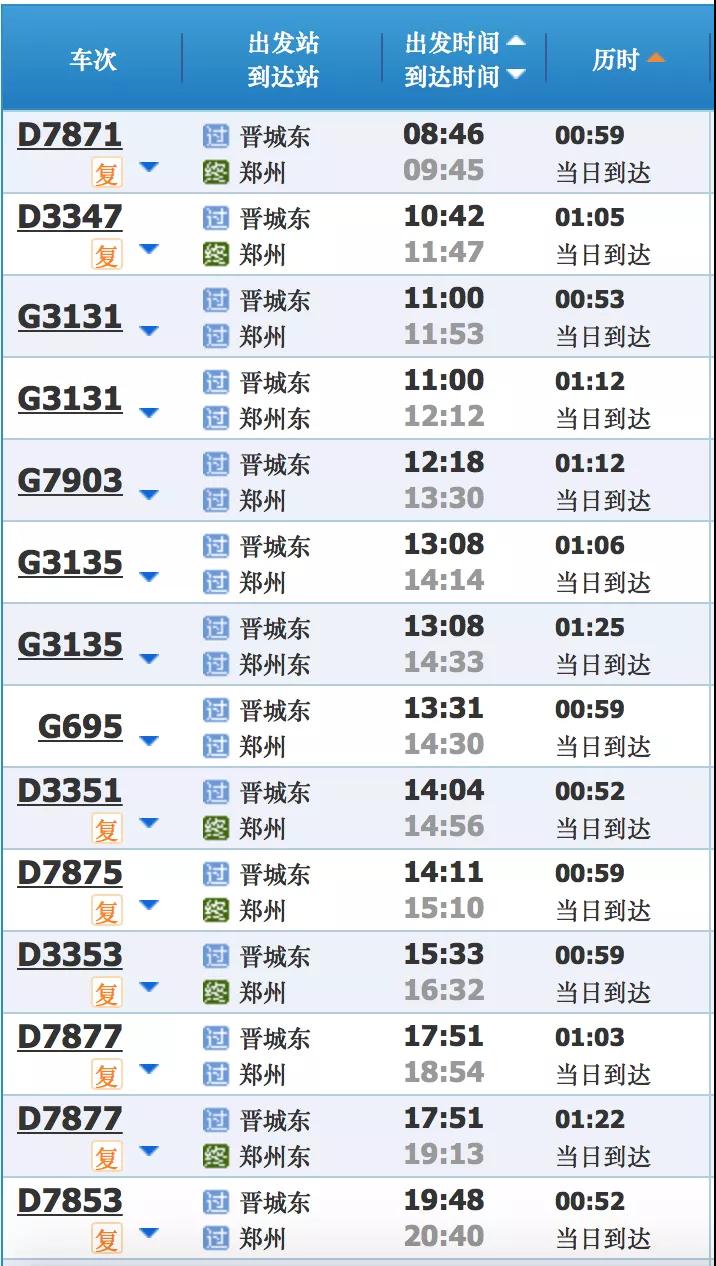Expand the G3131 row arriving 郑州东
The image size is (716, 1266).
coord(149,412)
